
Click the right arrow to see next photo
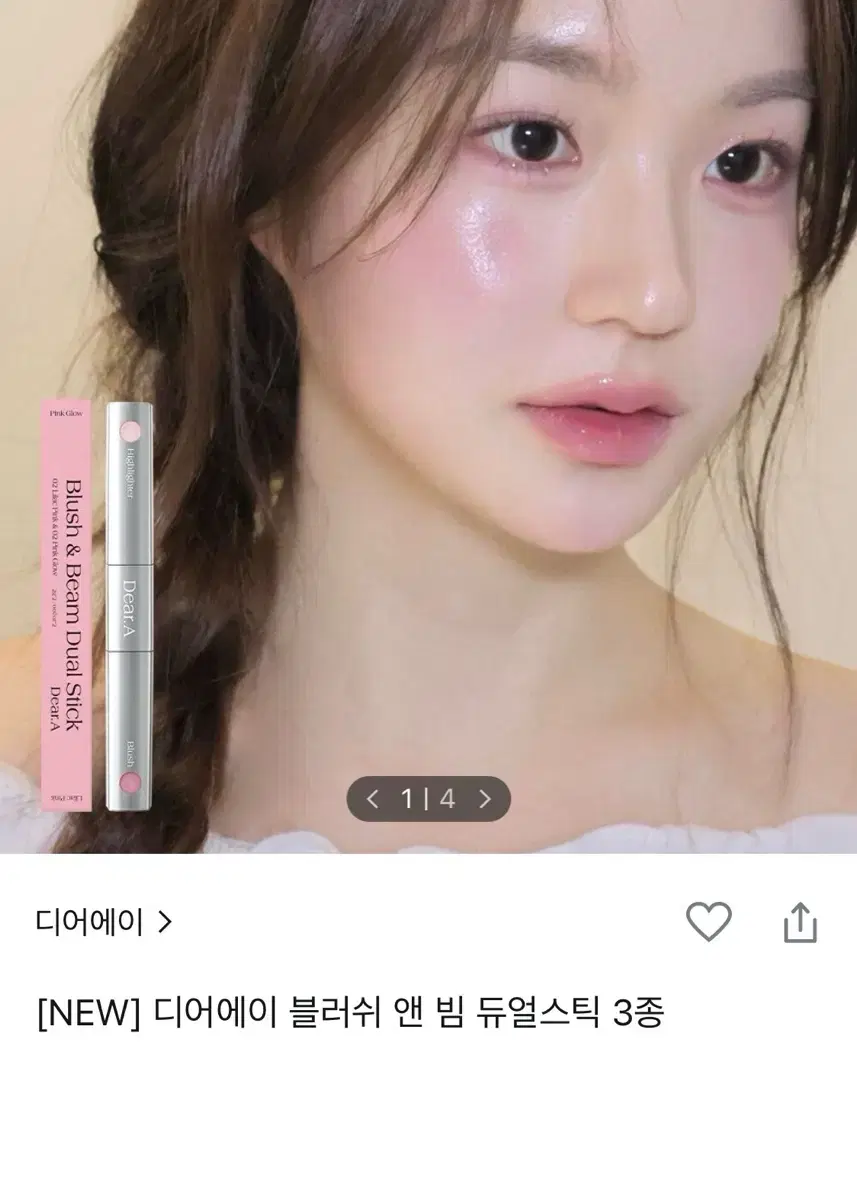coord(484,799)
